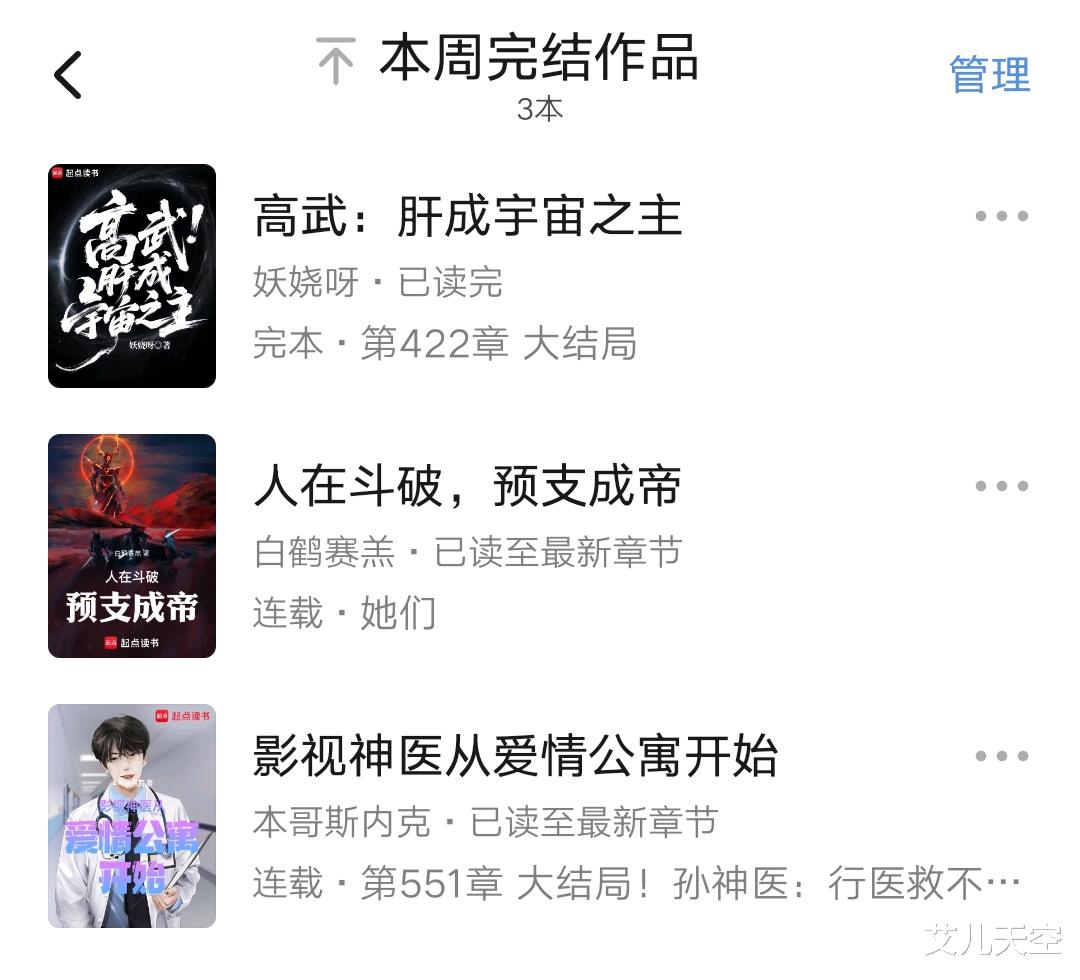1080x980 pixels.
Task: Open the book 人在斗破，预支成帝
Action: pyautogui.click(x=467, y=487)
